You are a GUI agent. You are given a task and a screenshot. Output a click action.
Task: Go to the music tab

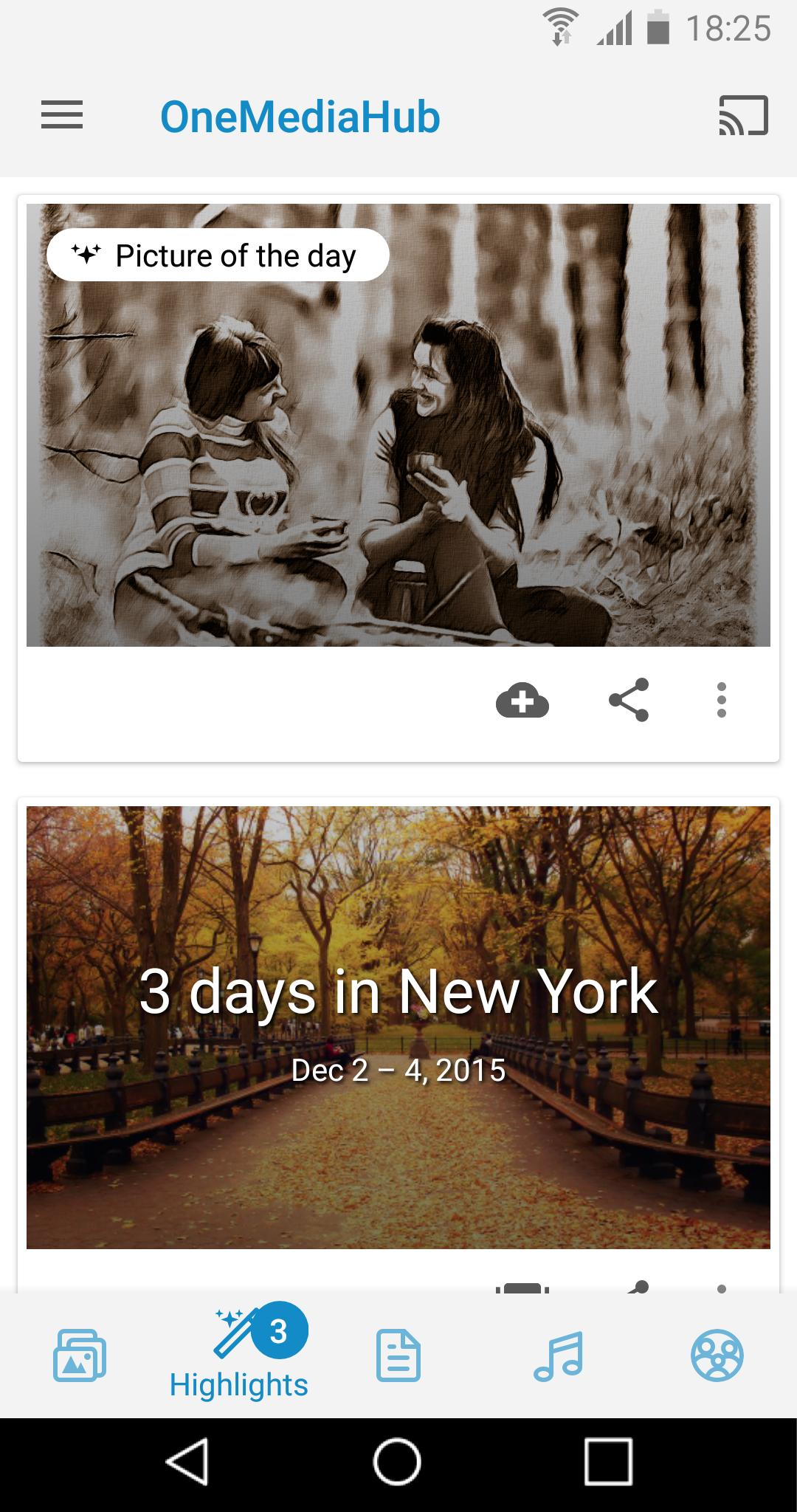click(558, 1355)
